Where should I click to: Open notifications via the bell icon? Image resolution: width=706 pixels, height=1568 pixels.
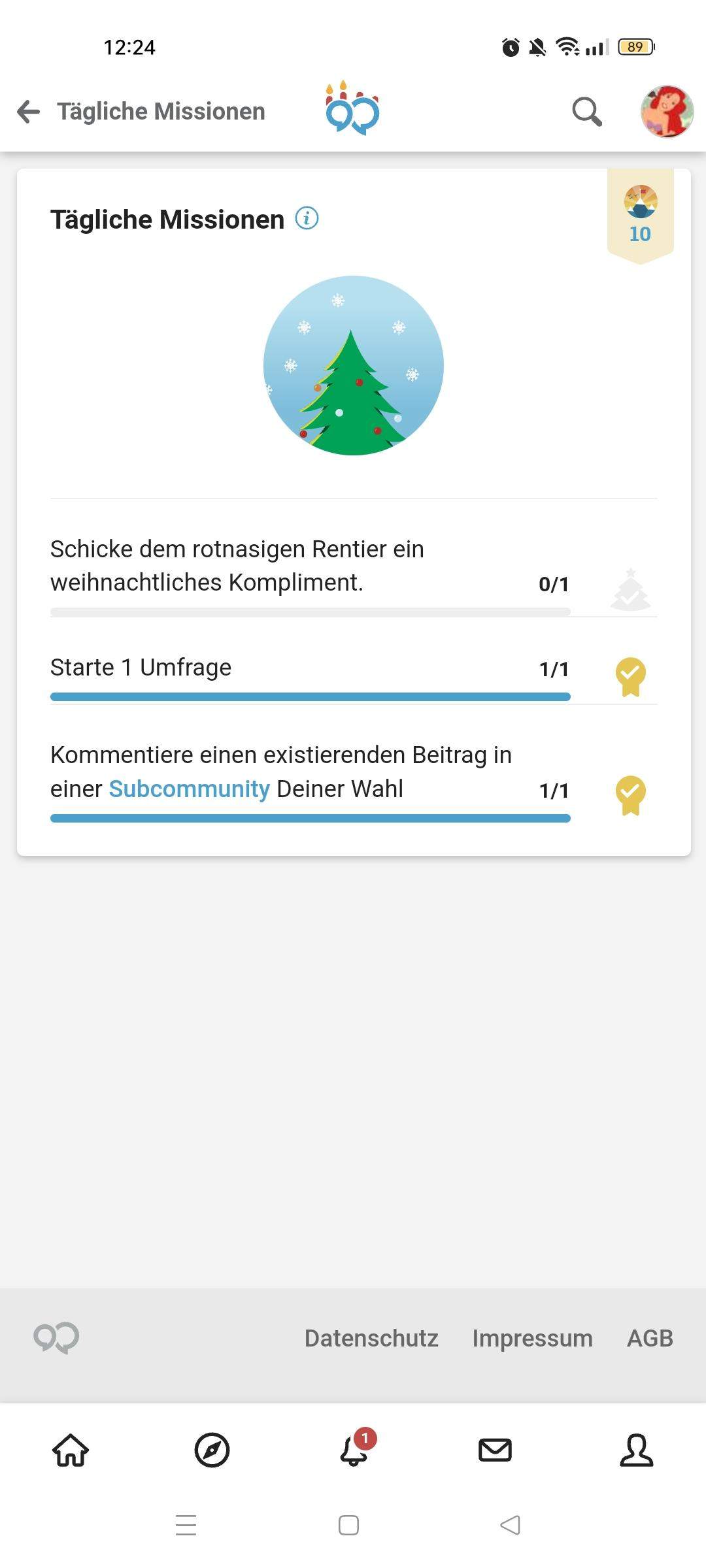pyautogui.click(x=353, y=1452)
